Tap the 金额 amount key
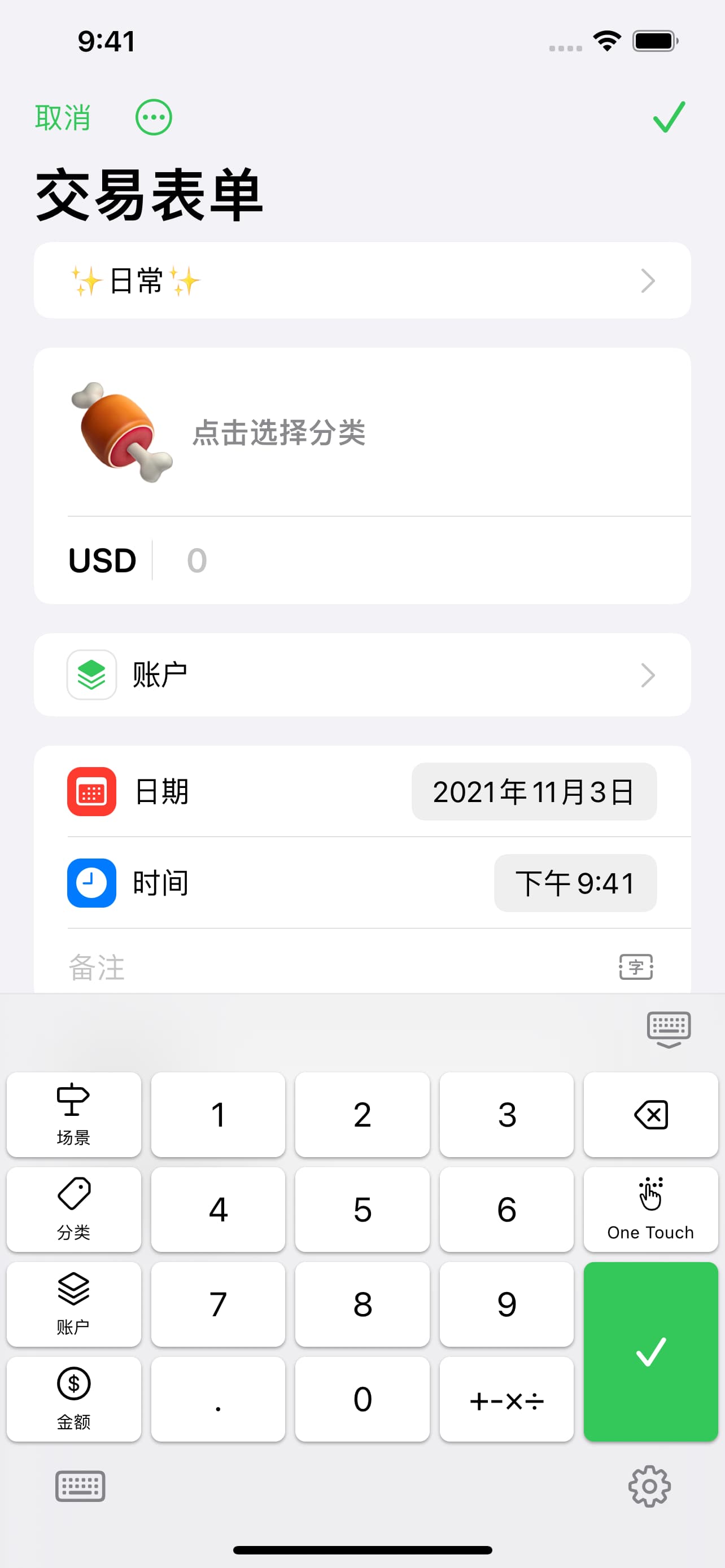This screenshot has height=1568, width=725. coord(73,1399)
